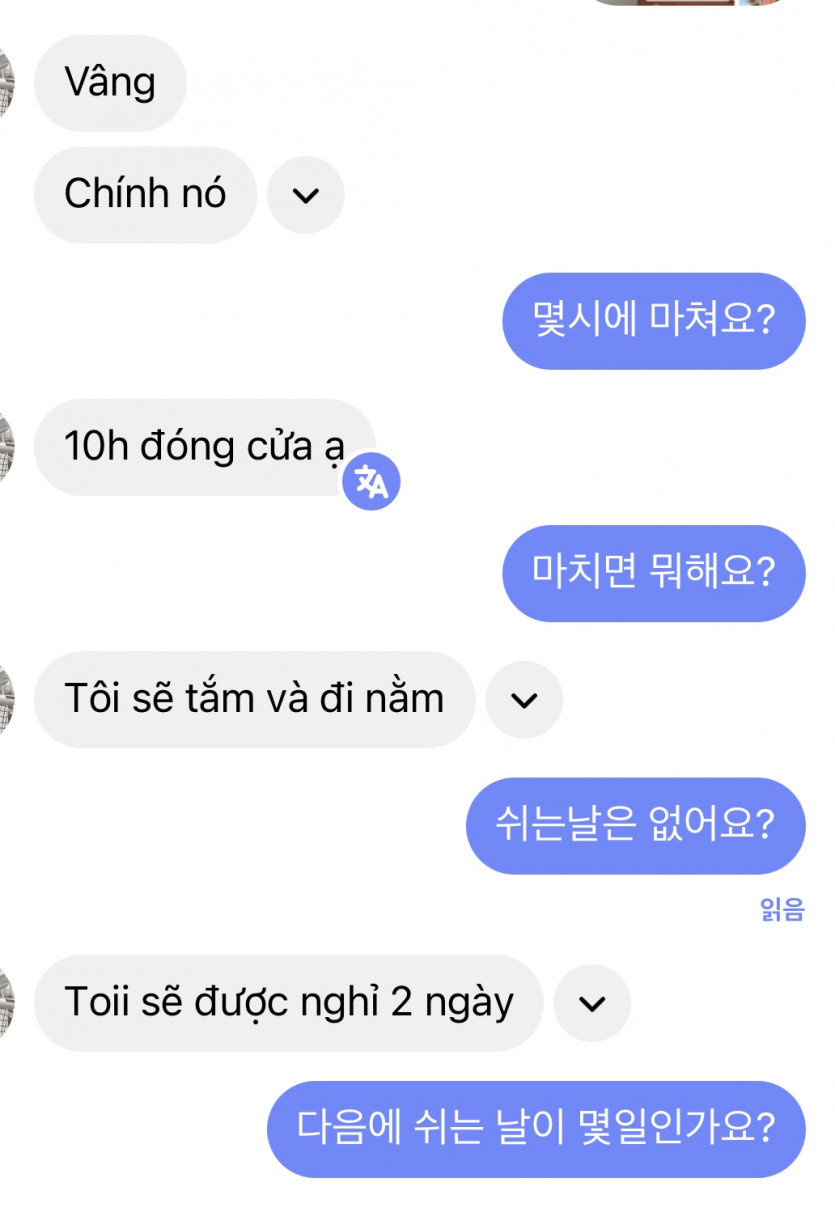Click the translate icon on the closing-time message

371,481
